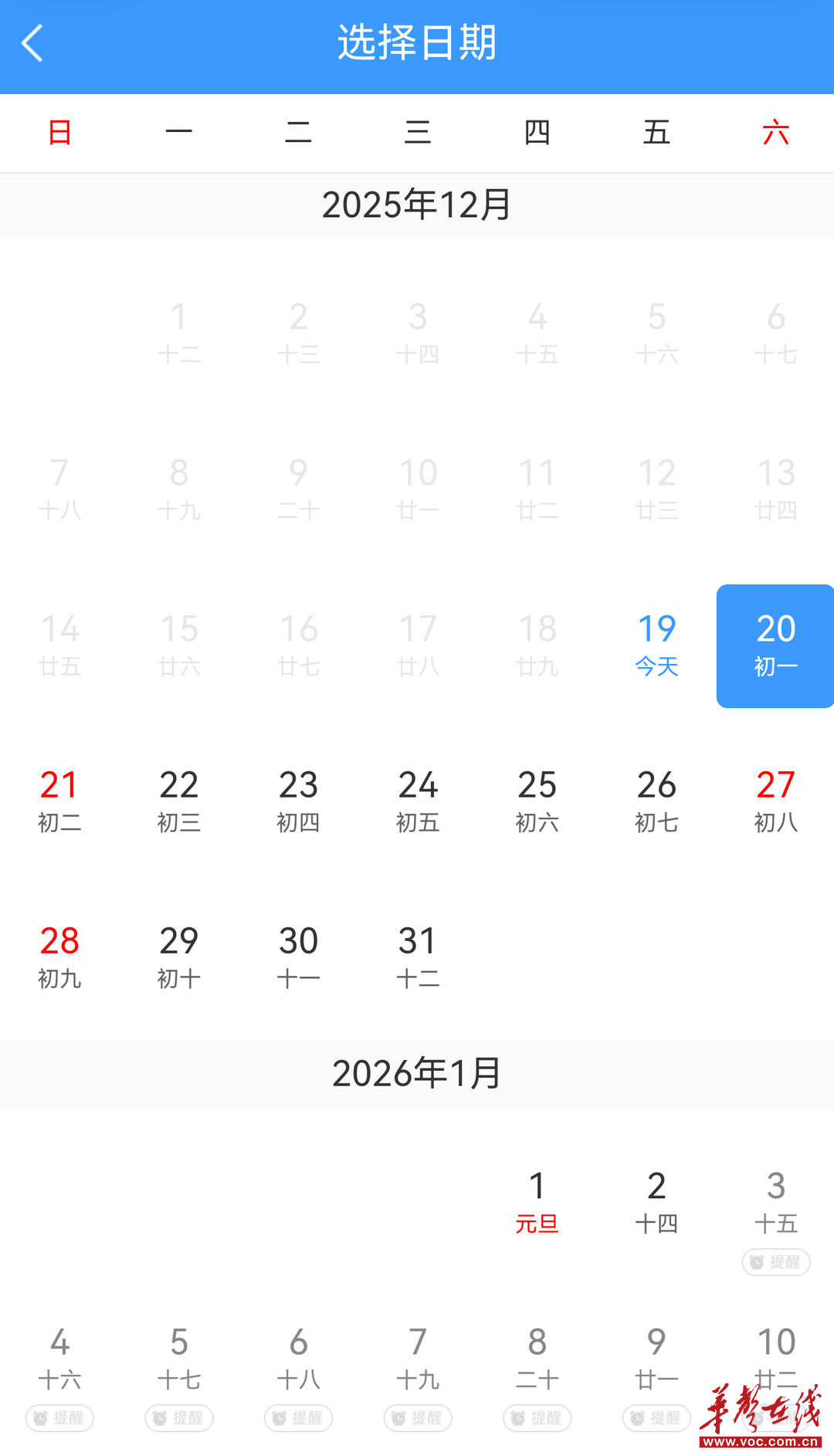The height and width of the screenshot is (1456, 834).
Task: Set a 提醒 reminder for January 5
Action: coord(179,1418)
